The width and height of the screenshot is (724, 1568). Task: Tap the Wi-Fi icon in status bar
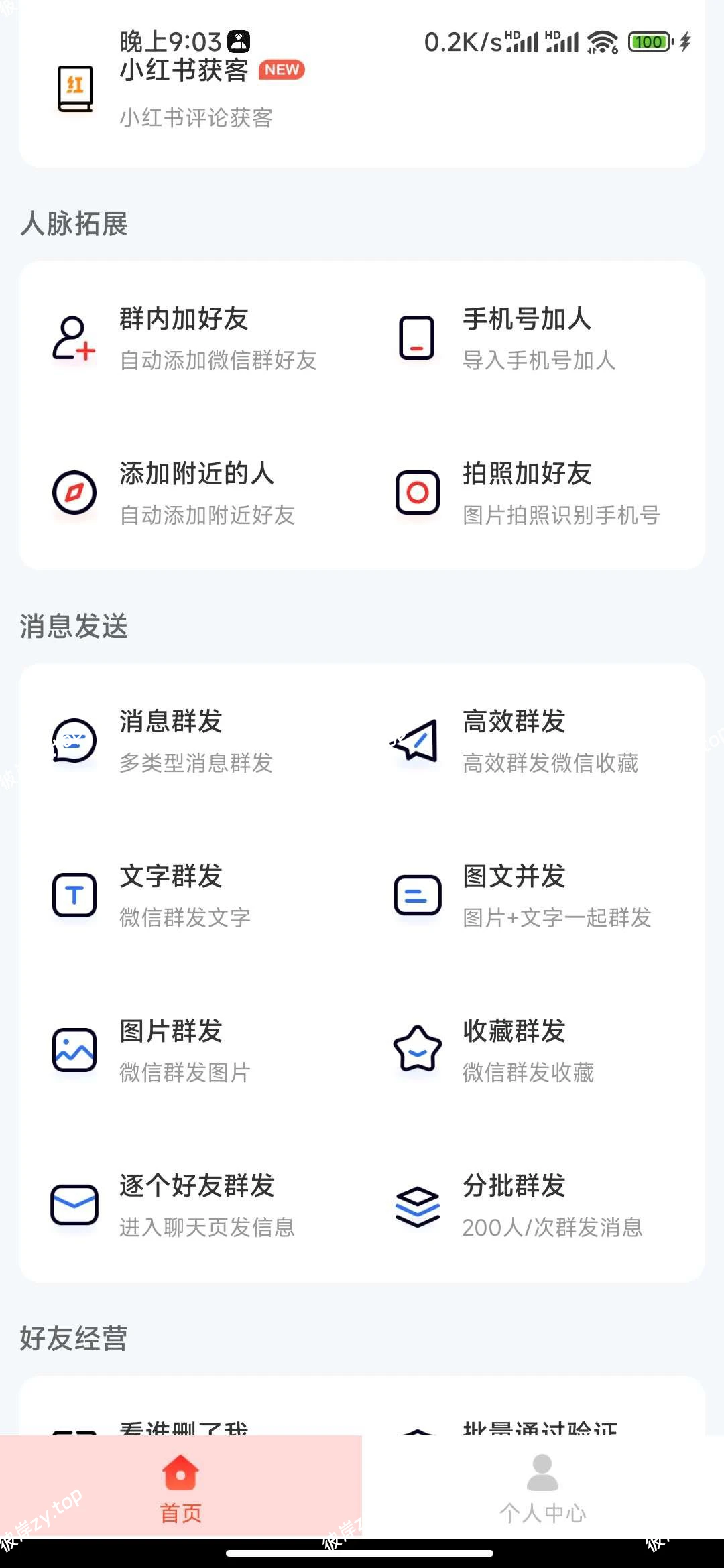[x=599, y=42]
